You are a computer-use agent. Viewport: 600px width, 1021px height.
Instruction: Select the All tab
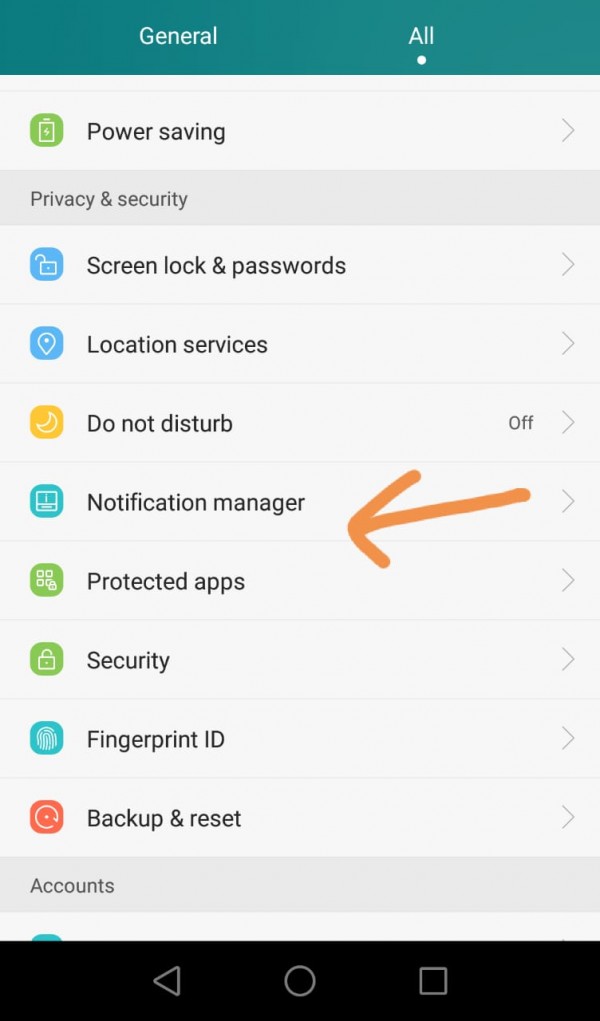[421, 37]
